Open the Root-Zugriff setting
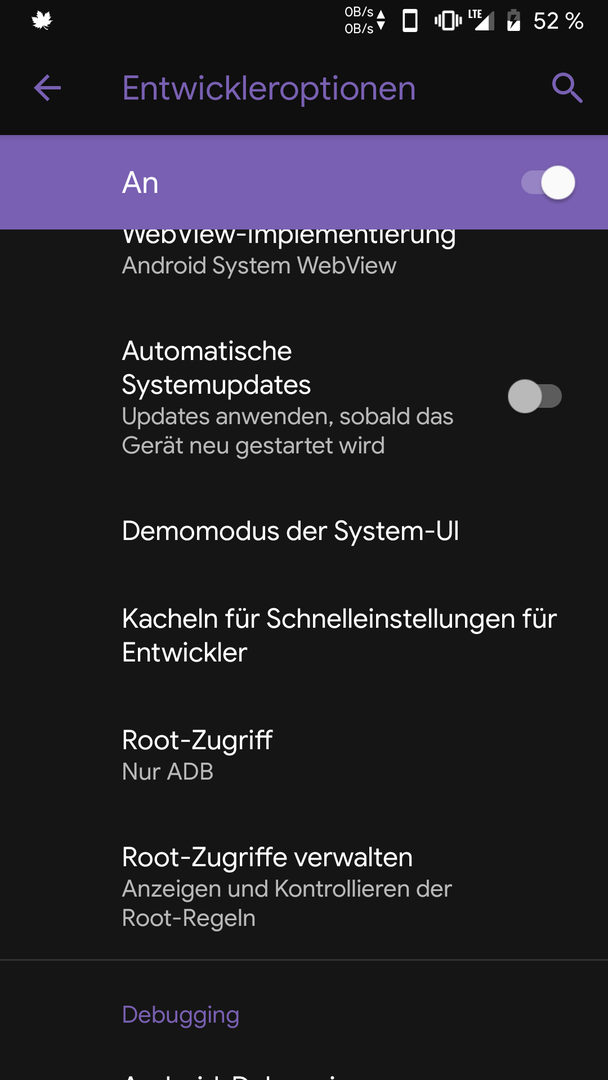The height and width of the screenshot is (1080, 608). tap(198, 755)
